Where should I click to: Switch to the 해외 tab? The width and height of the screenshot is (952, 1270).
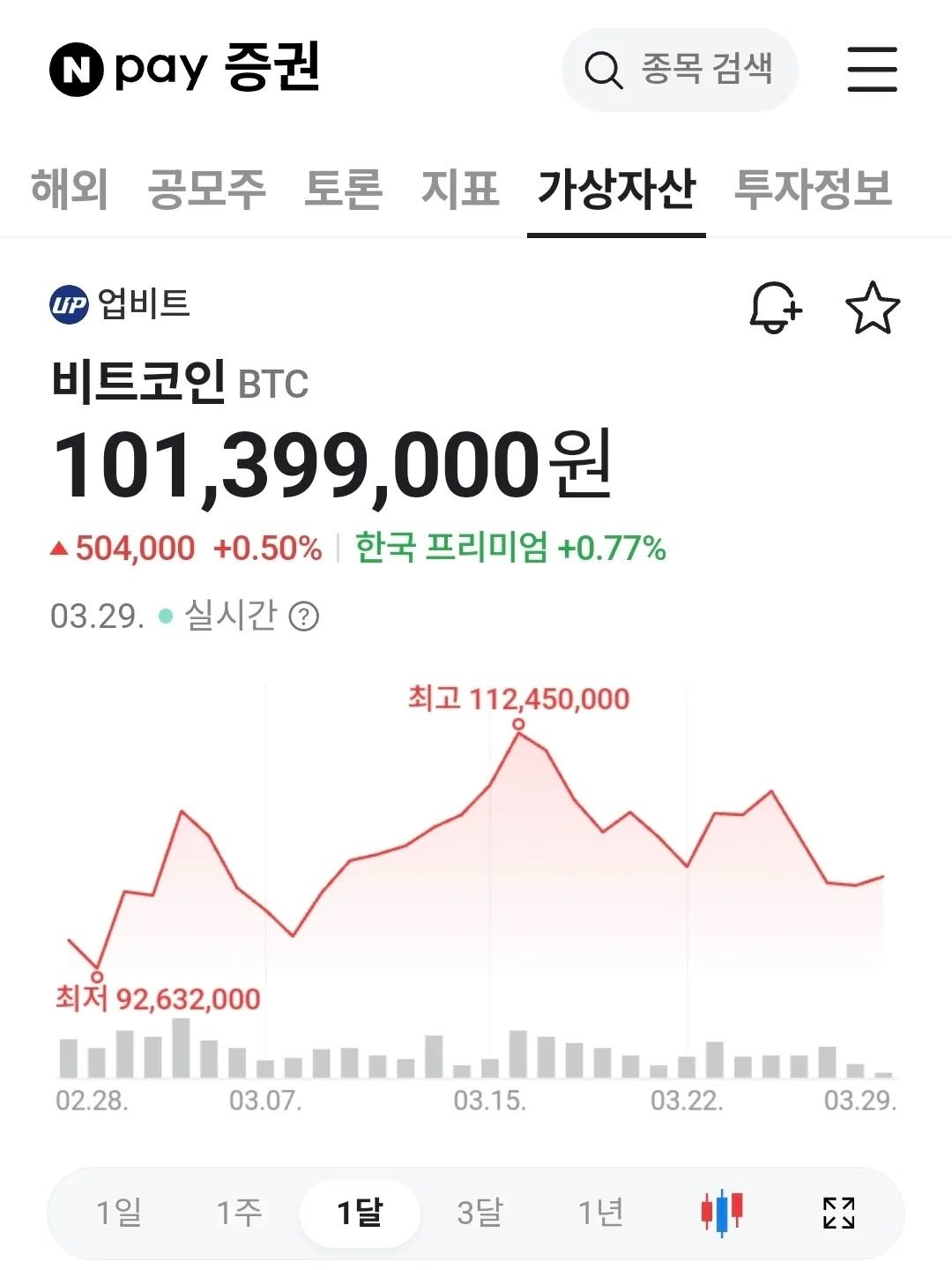70,189
